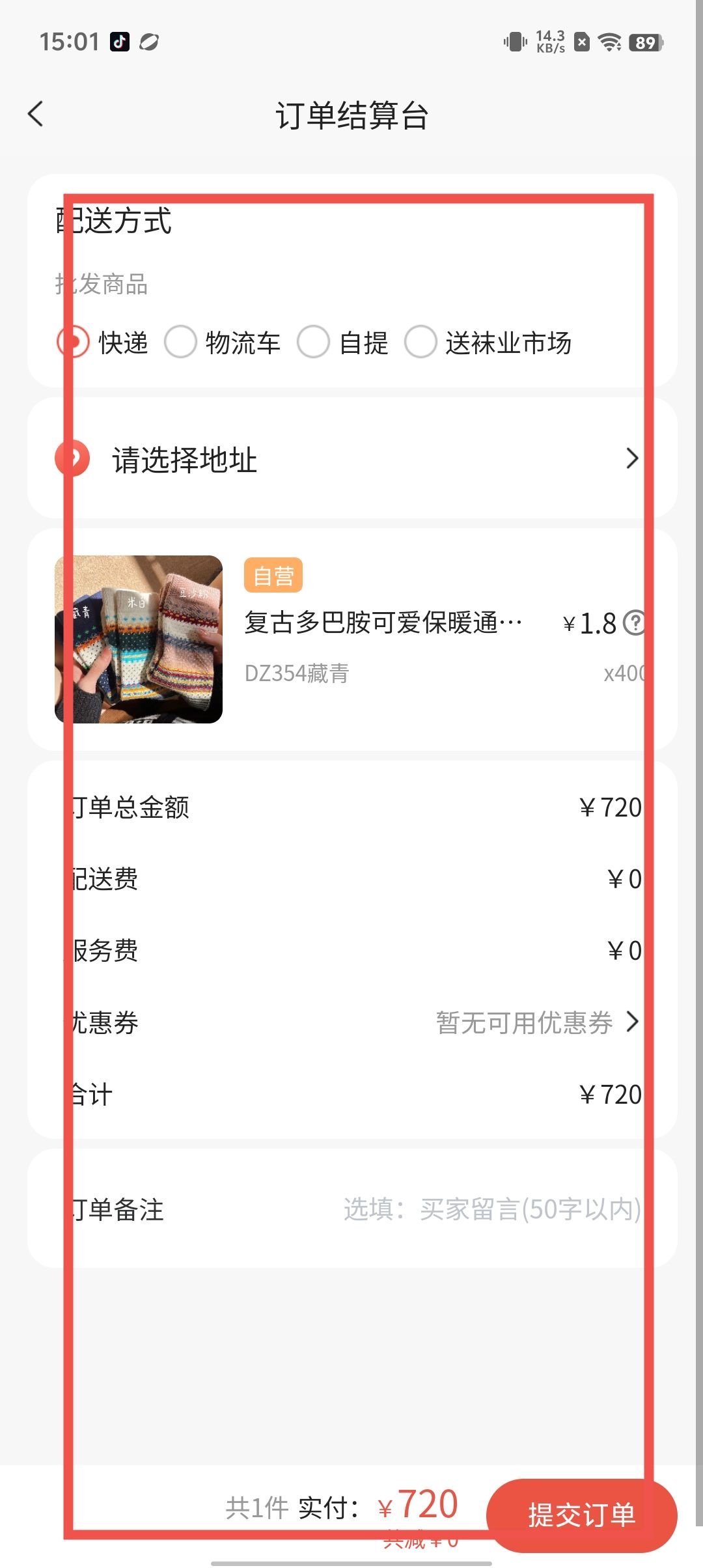703x1568 pixels.
Task: Pick 送袜业市场 delivery option
Action: click(420, 342)
